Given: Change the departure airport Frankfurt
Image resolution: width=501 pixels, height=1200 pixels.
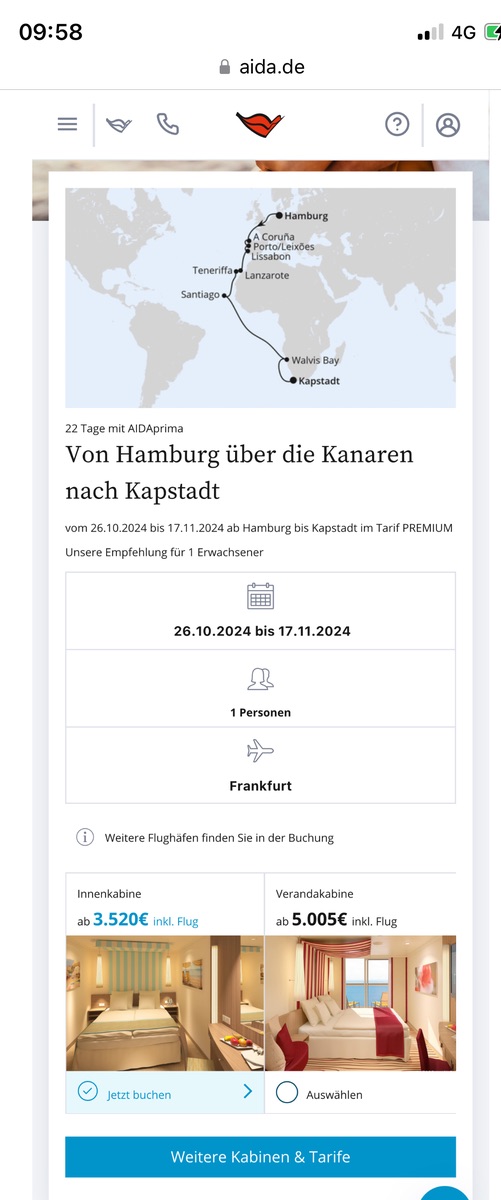Looking at the screenshot, I should [261, 765].
